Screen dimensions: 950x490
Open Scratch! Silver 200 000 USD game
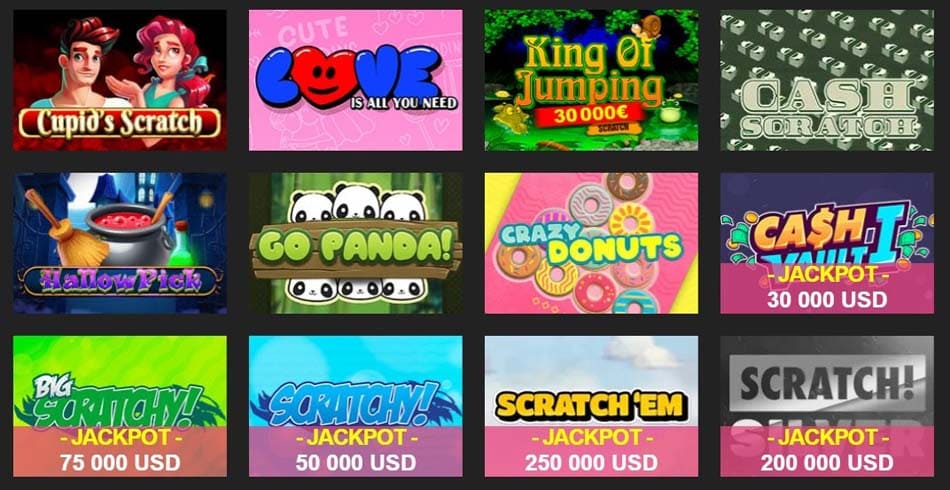pos(827,405)
